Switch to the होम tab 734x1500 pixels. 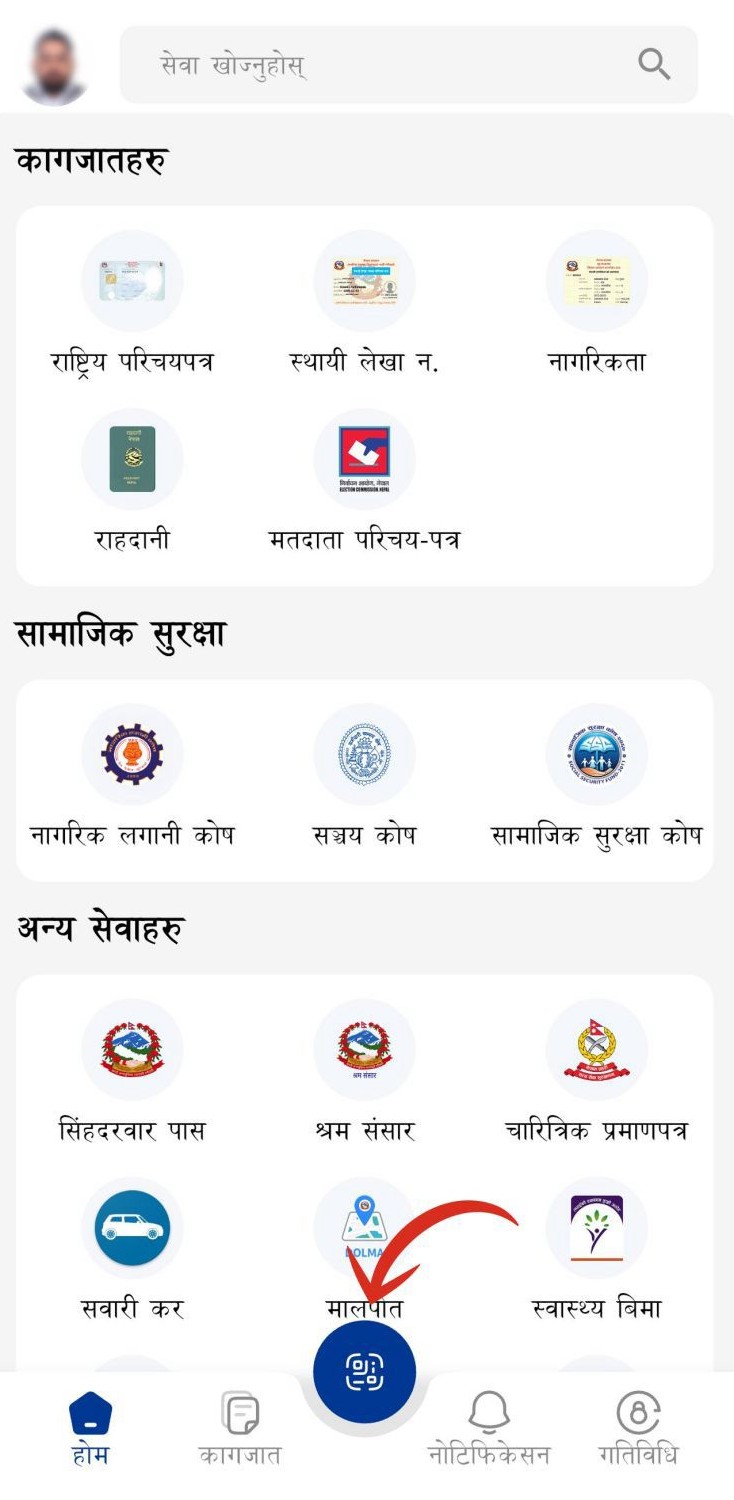pyautogui.click(x=90, y=1430)
